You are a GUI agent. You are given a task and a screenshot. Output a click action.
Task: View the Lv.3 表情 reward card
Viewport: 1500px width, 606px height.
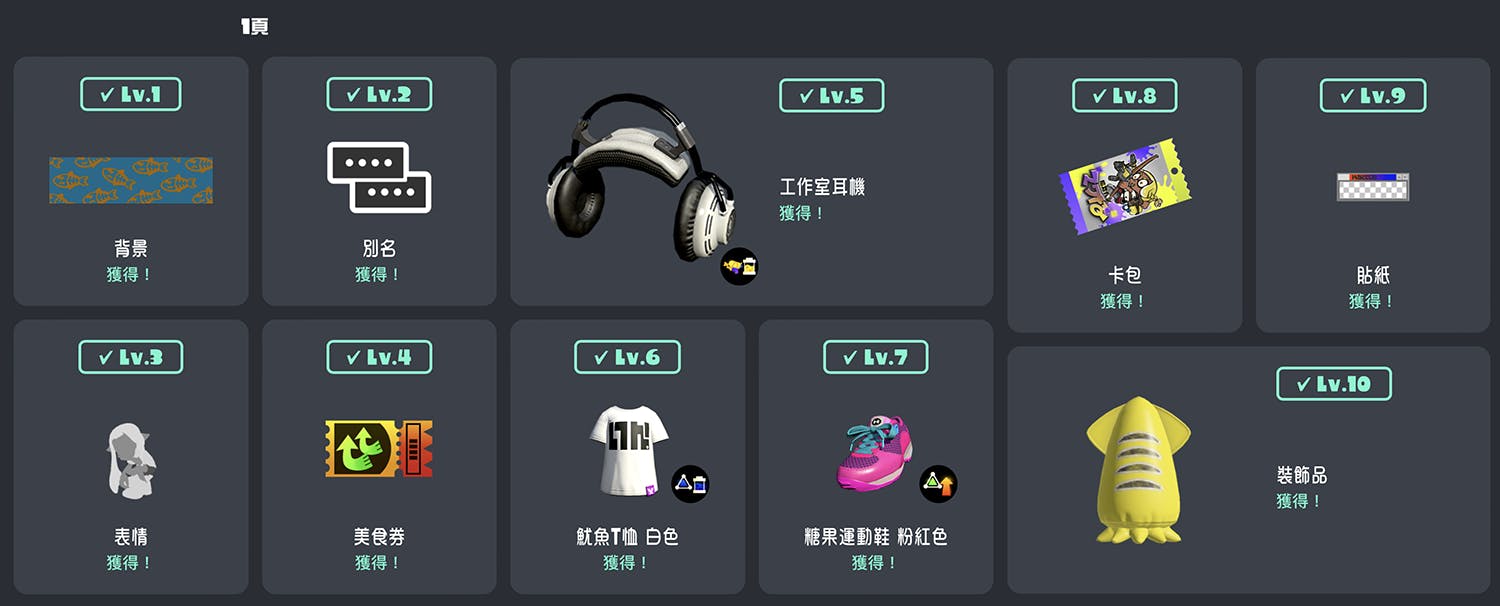[130, 457]
